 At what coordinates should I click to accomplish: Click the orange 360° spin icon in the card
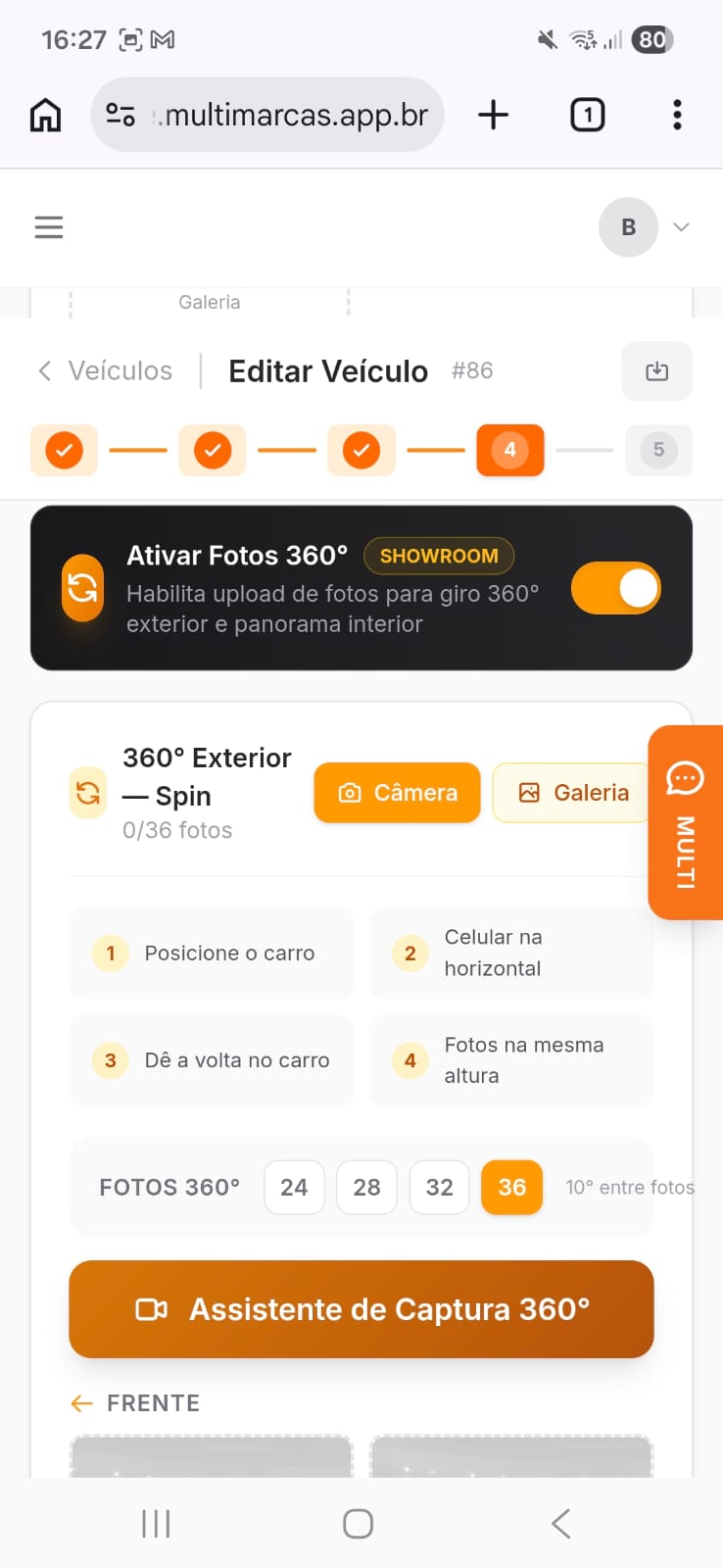click(87, 793)
